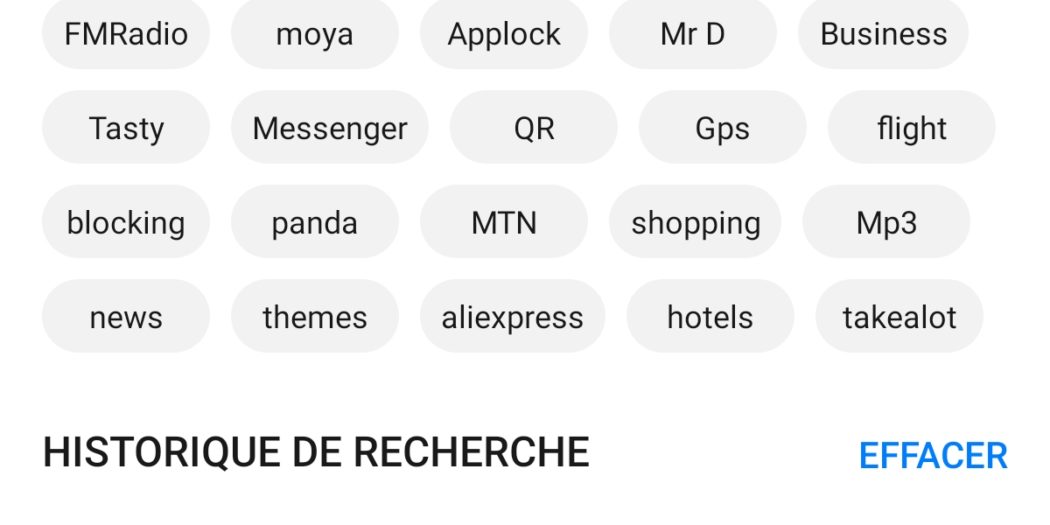Tap the Messenger suggestion chip
The image size is (1050, 525).
(330, 128)
